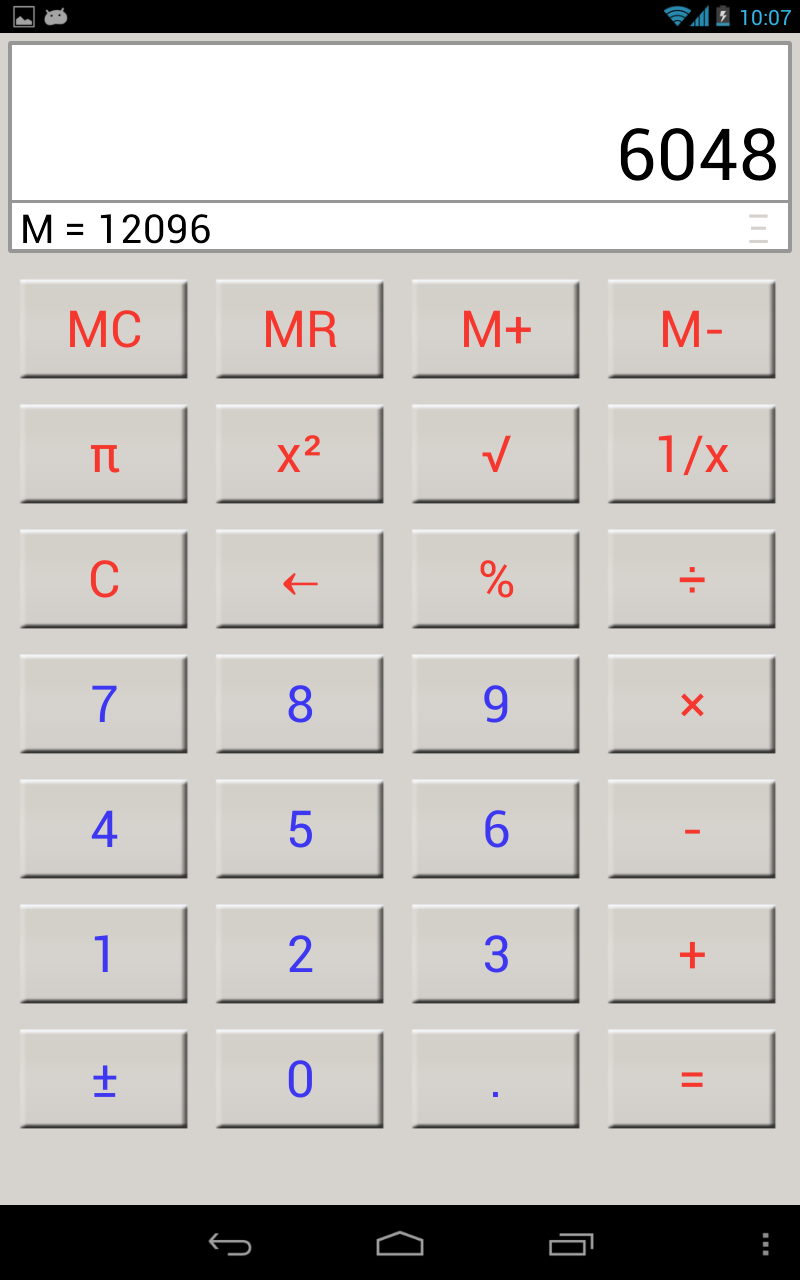
Task: Take the square root of 6048
Action: pyautogui.click(x=495, y=454)
